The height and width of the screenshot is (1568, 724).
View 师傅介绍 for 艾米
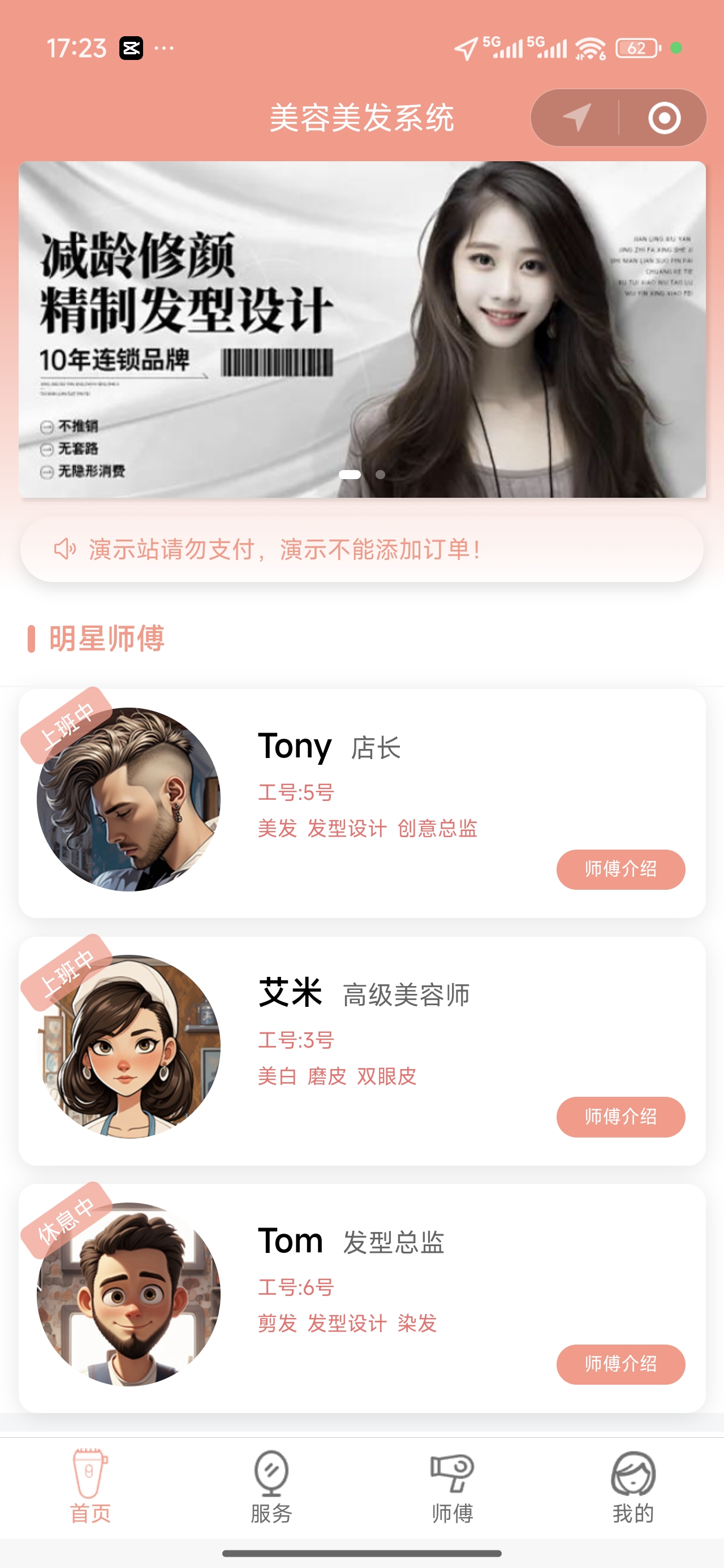(x=620, y=1117)
